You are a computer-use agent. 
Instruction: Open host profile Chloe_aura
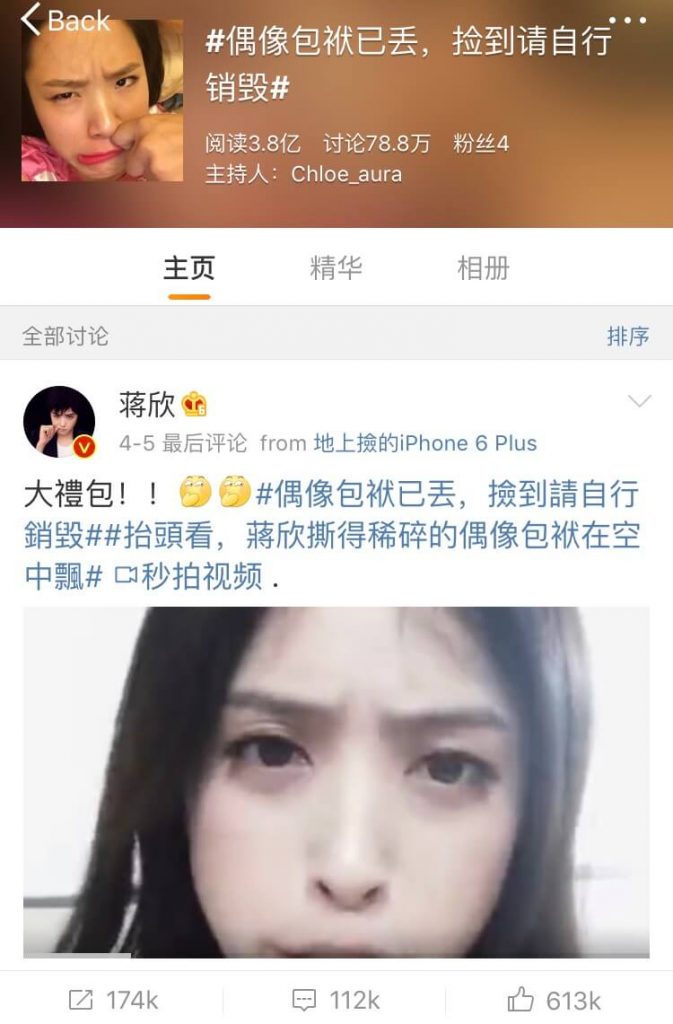pyautogui.click(x=346, y=174)
